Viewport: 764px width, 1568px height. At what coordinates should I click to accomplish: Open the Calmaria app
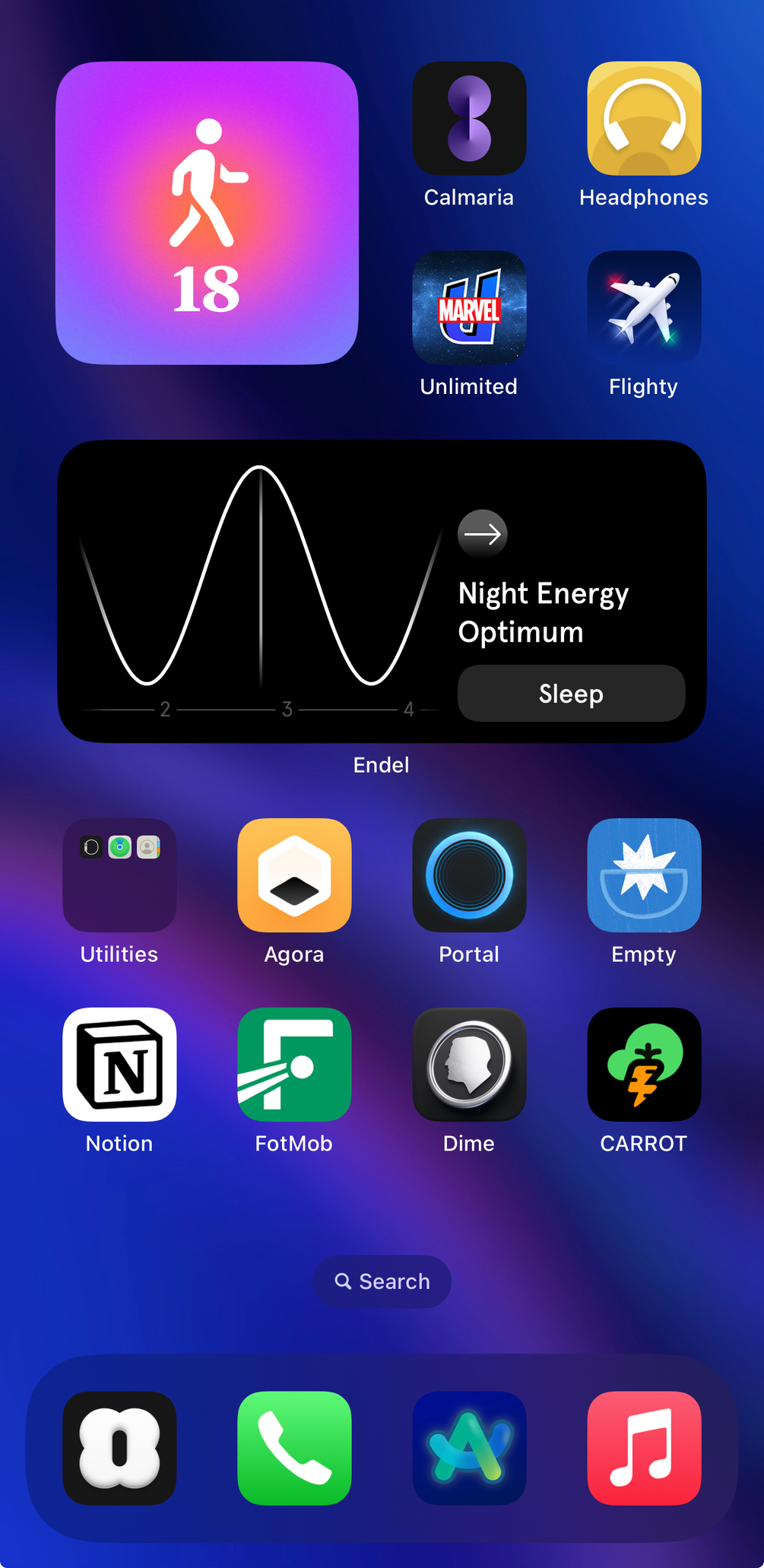coord(468,118)
